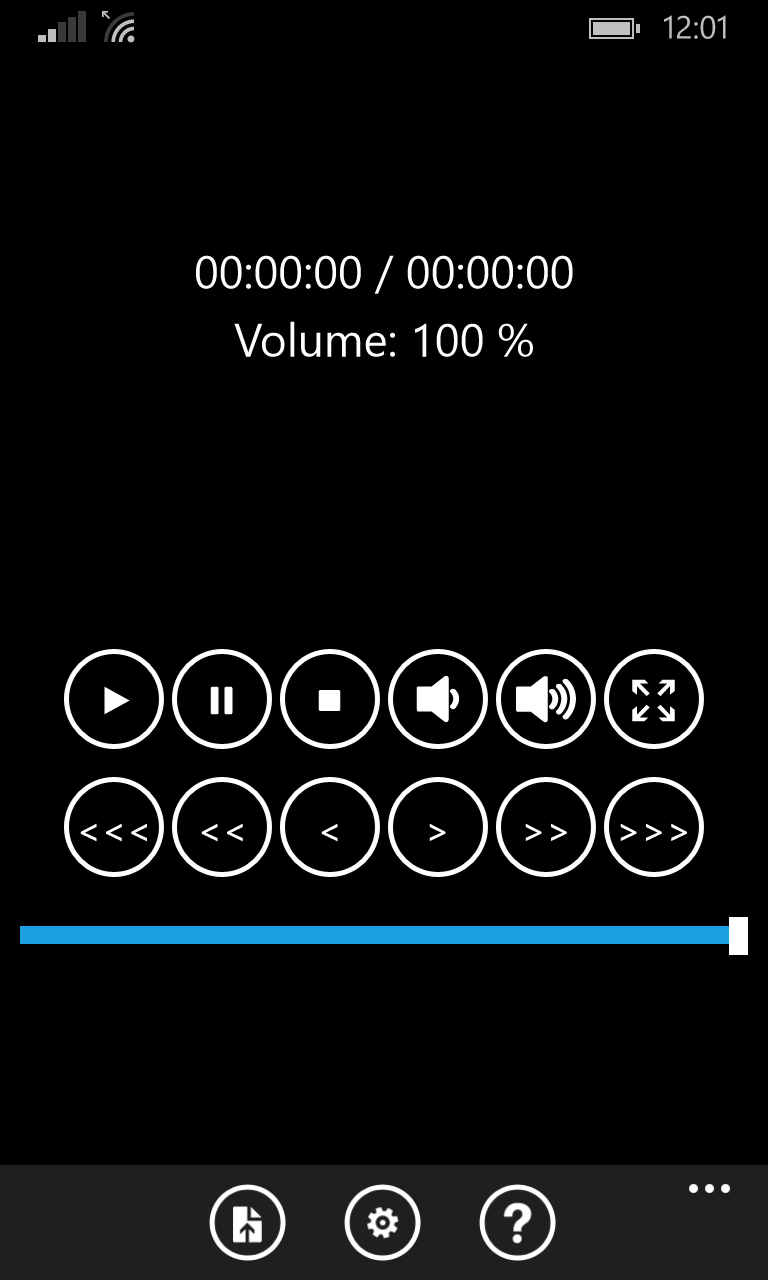The image size is (768, 1280).
Task: Open a file with the document icon
Action: pos(248,1222)
